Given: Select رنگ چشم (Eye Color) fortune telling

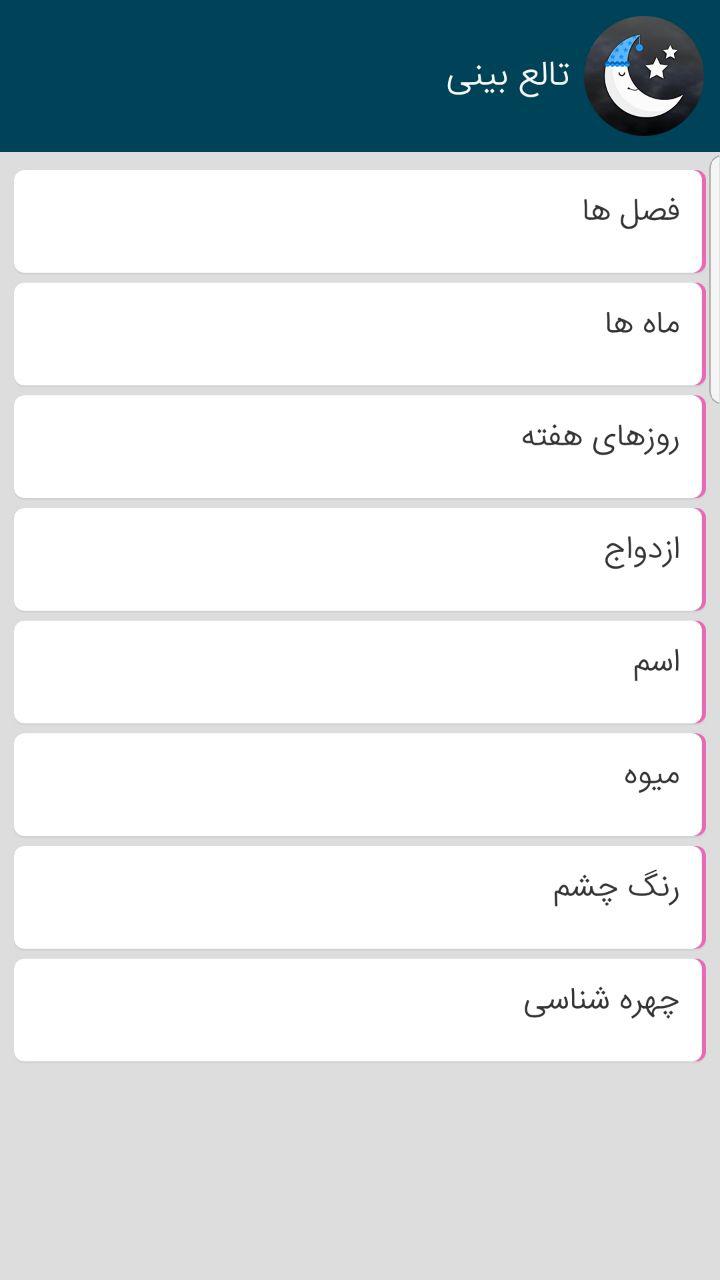Looking at the screenshot, I should [x=360, y=896].
